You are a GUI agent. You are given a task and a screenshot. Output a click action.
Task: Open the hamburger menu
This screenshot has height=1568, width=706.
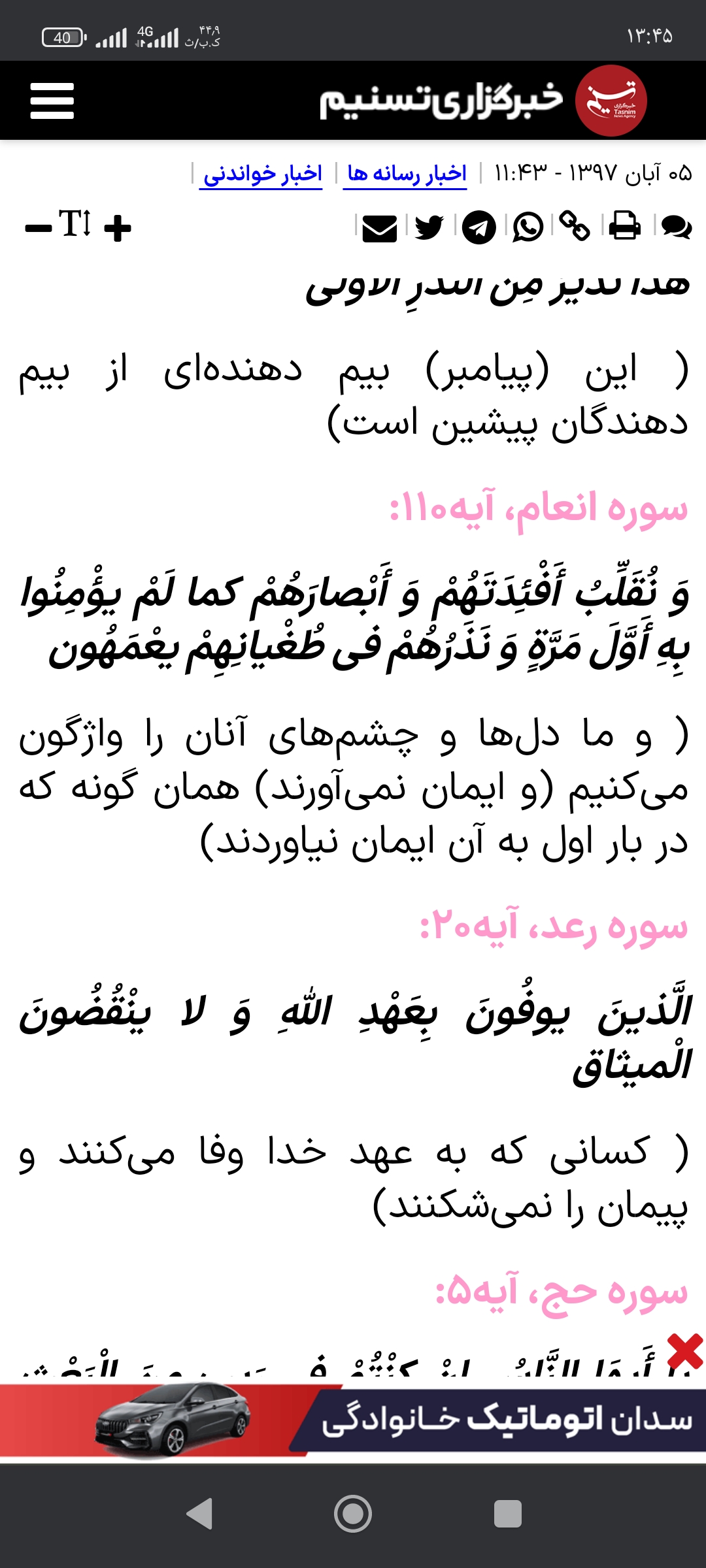tap(52, 101)
